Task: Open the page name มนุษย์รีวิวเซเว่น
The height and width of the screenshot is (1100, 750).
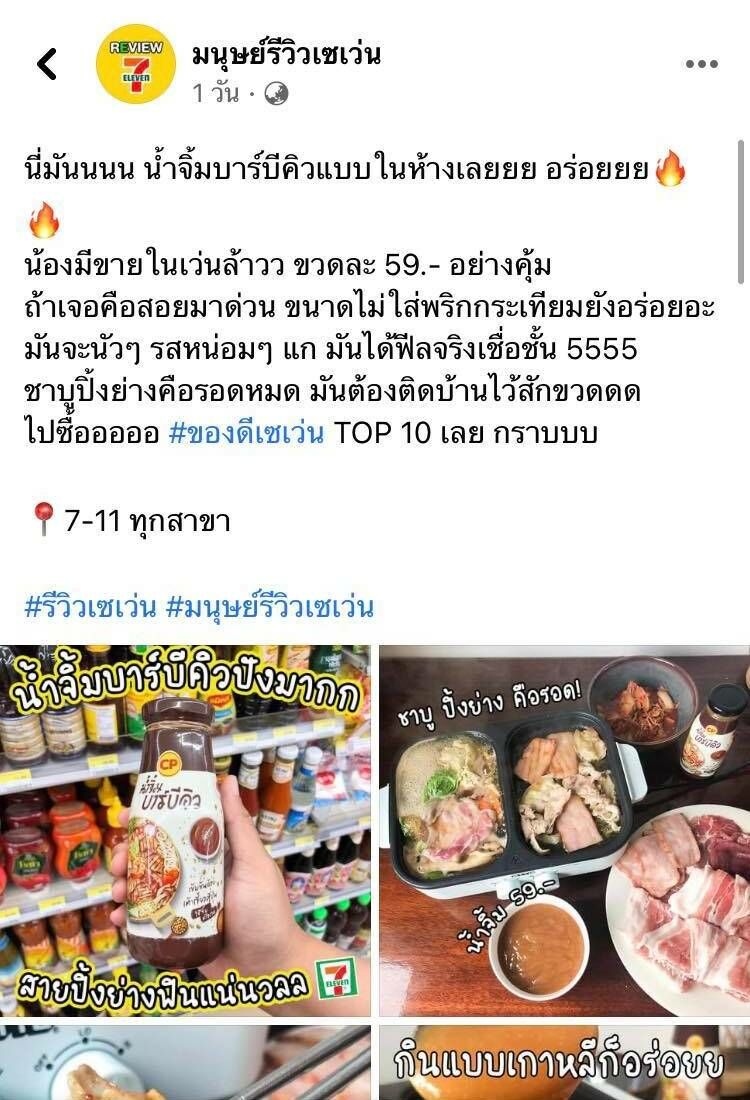Action: coord(287,54)
